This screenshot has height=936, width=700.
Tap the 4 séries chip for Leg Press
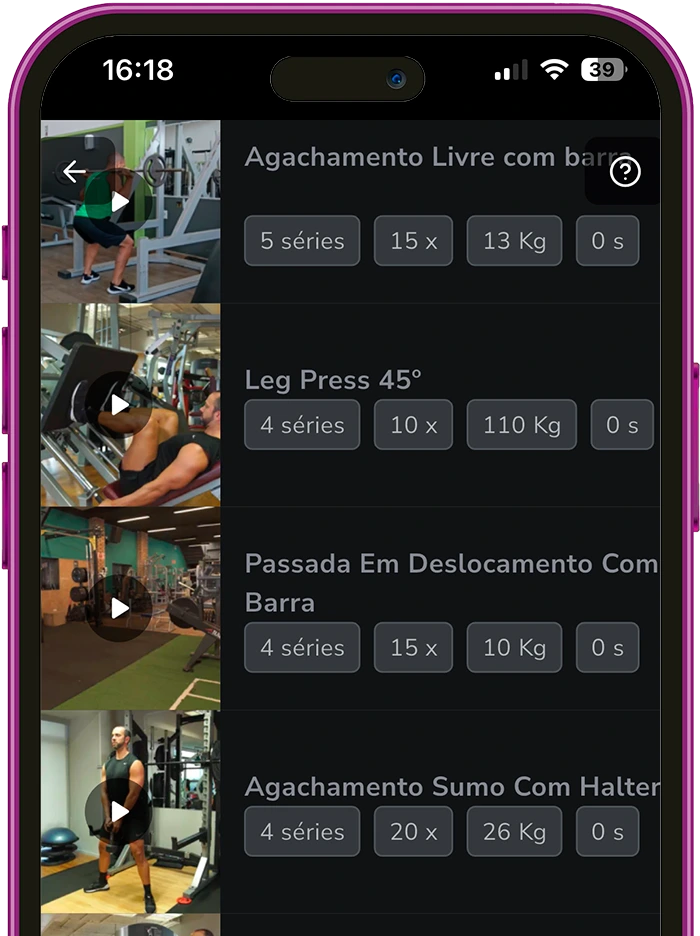[x=302, y=425]
